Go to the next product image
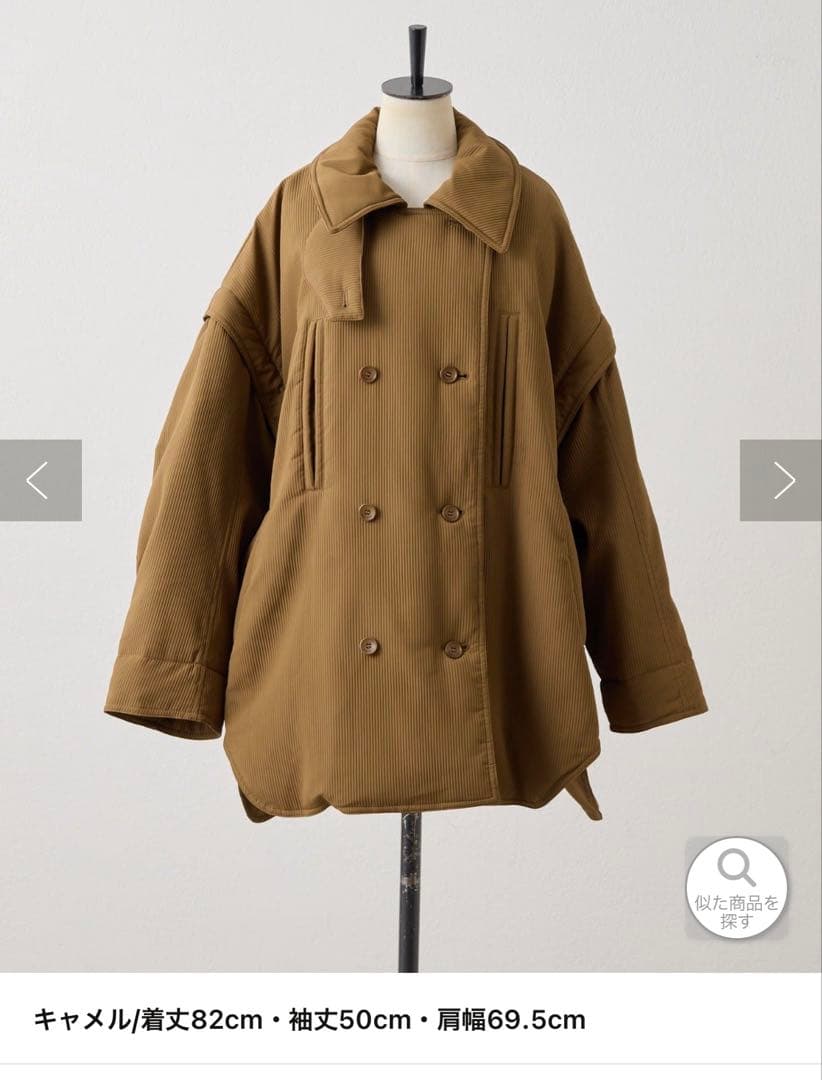Screen dimensions: 822x1080 [781, 481]
